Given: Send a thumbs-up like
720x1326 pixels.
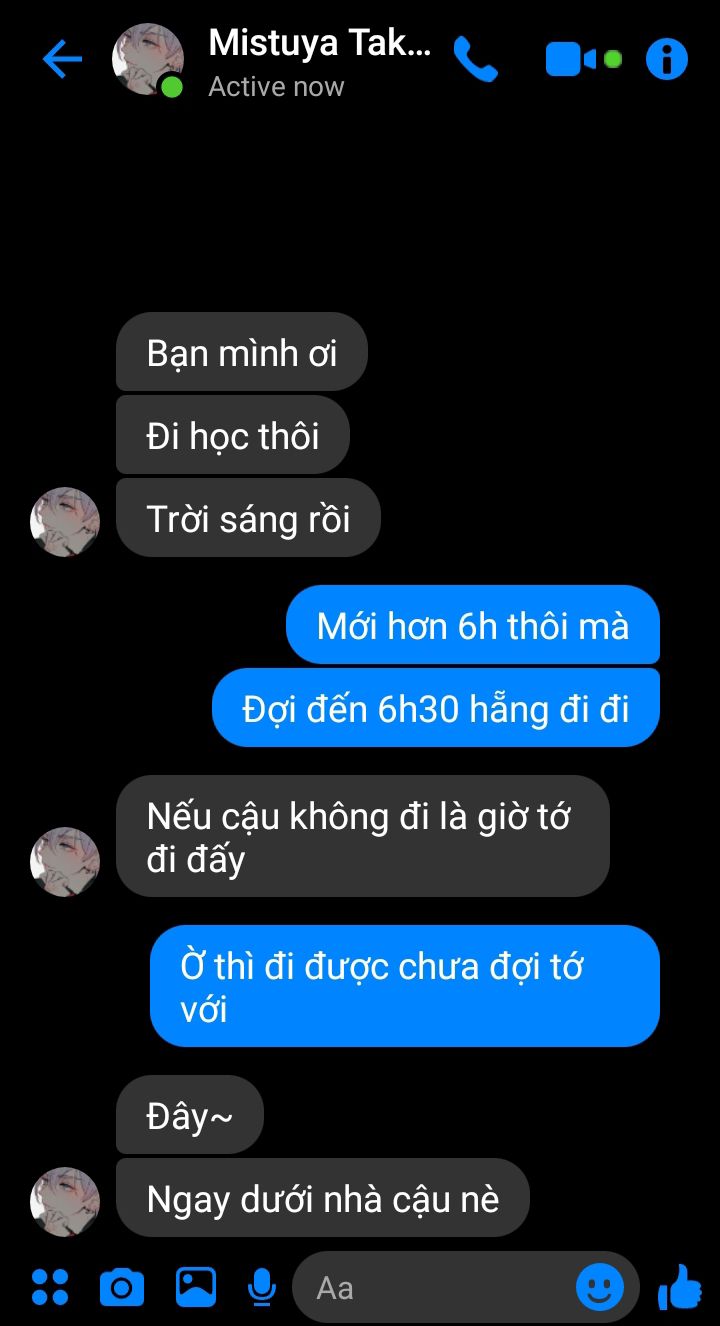Looking at the screenshot, I should click(681, 1286).
